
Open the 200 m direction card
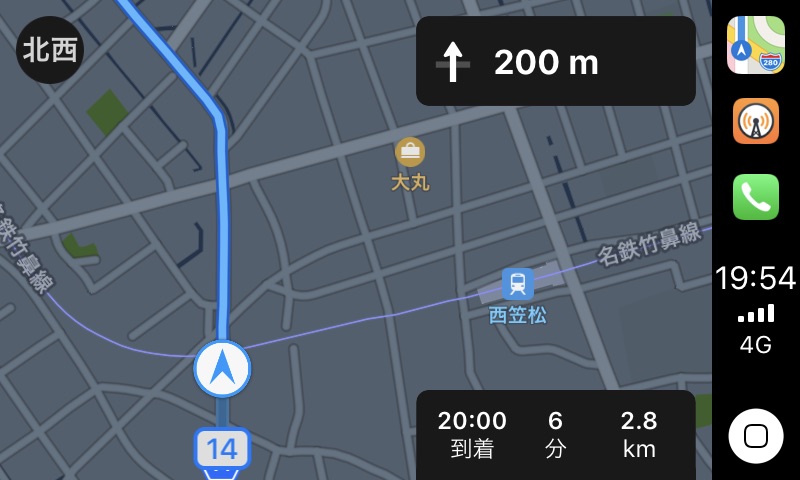point(555,62)
